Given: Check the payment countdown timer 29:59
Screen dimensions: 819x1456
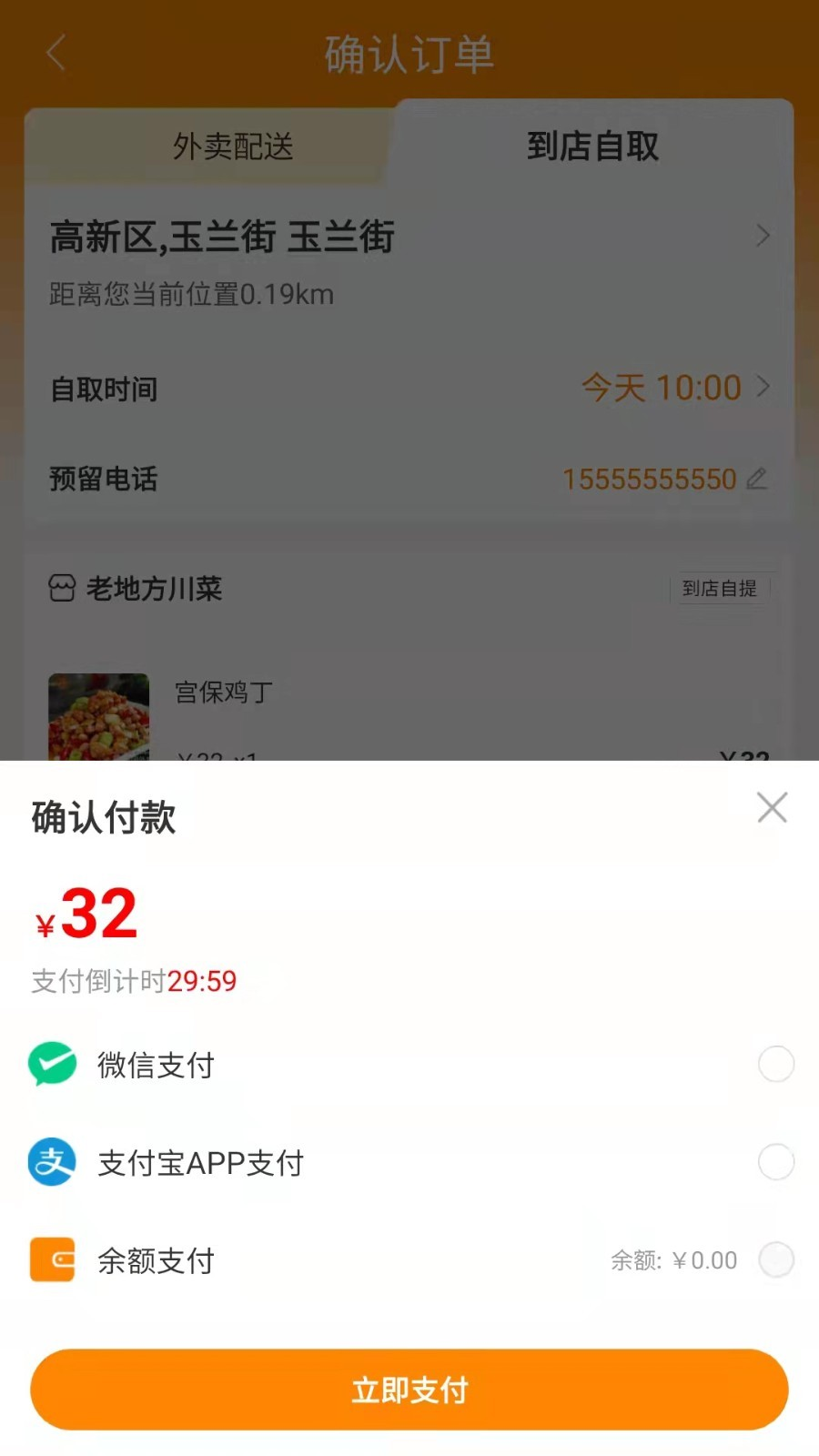Looking at the screenshot, I should click(x=204, y=982).
